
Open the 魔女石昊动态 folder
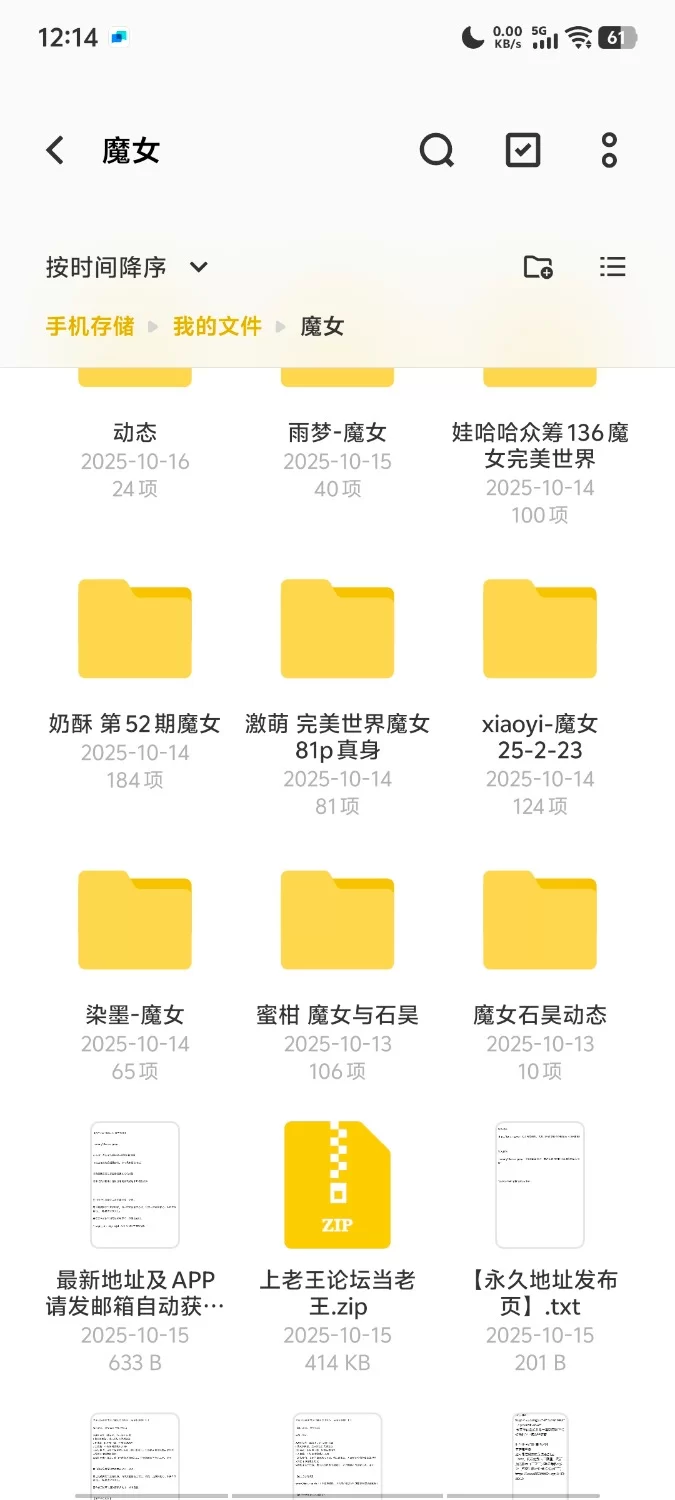click(x=540, y=921)
